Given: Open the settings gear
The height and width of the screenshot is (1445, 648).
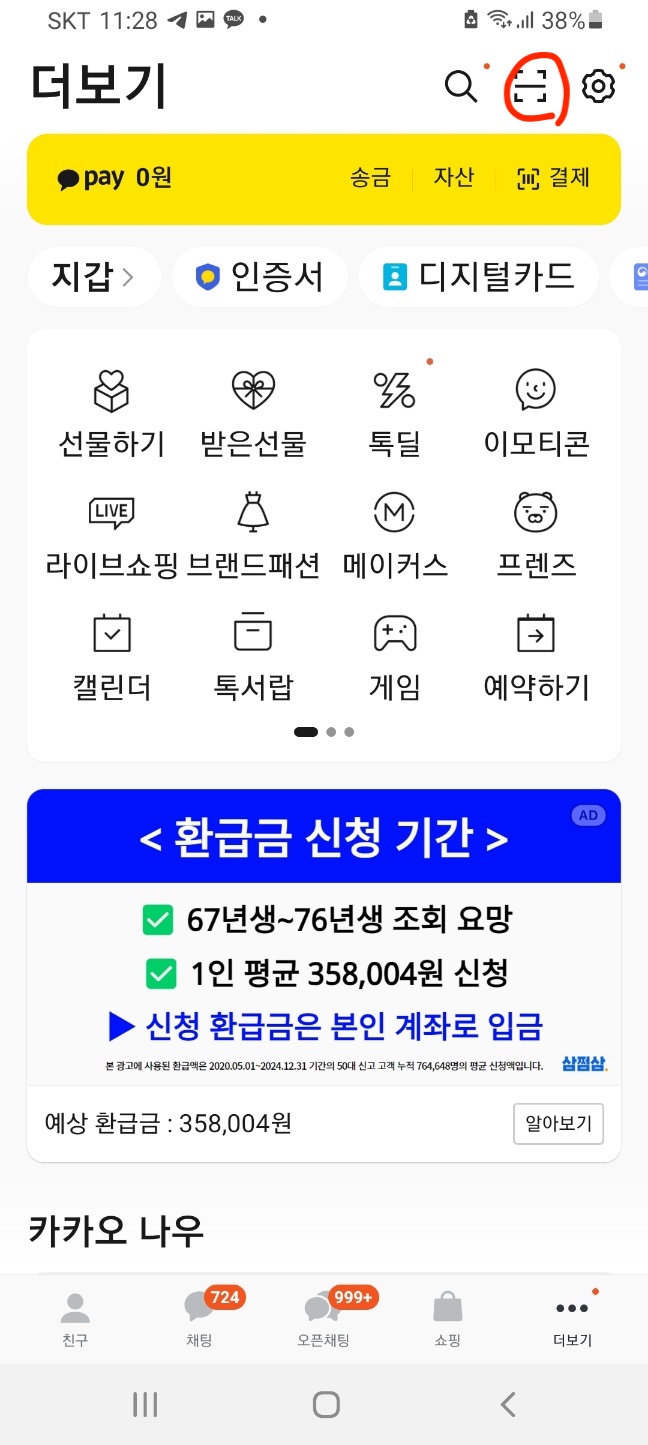Looking at the screenshot, I should pos(598,87).
